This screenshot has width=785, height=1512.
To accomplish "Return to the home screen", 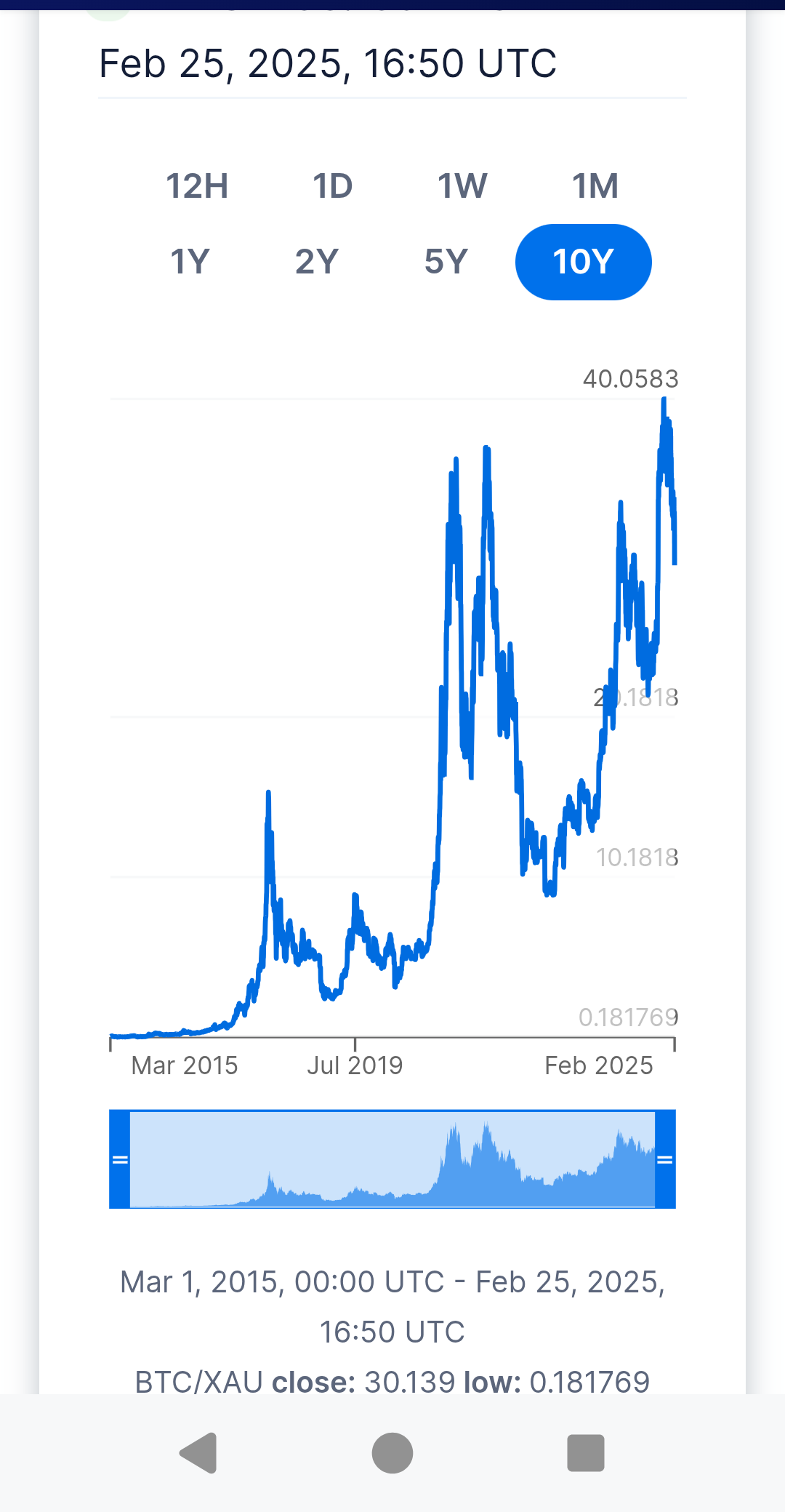I will point(392,1453).
